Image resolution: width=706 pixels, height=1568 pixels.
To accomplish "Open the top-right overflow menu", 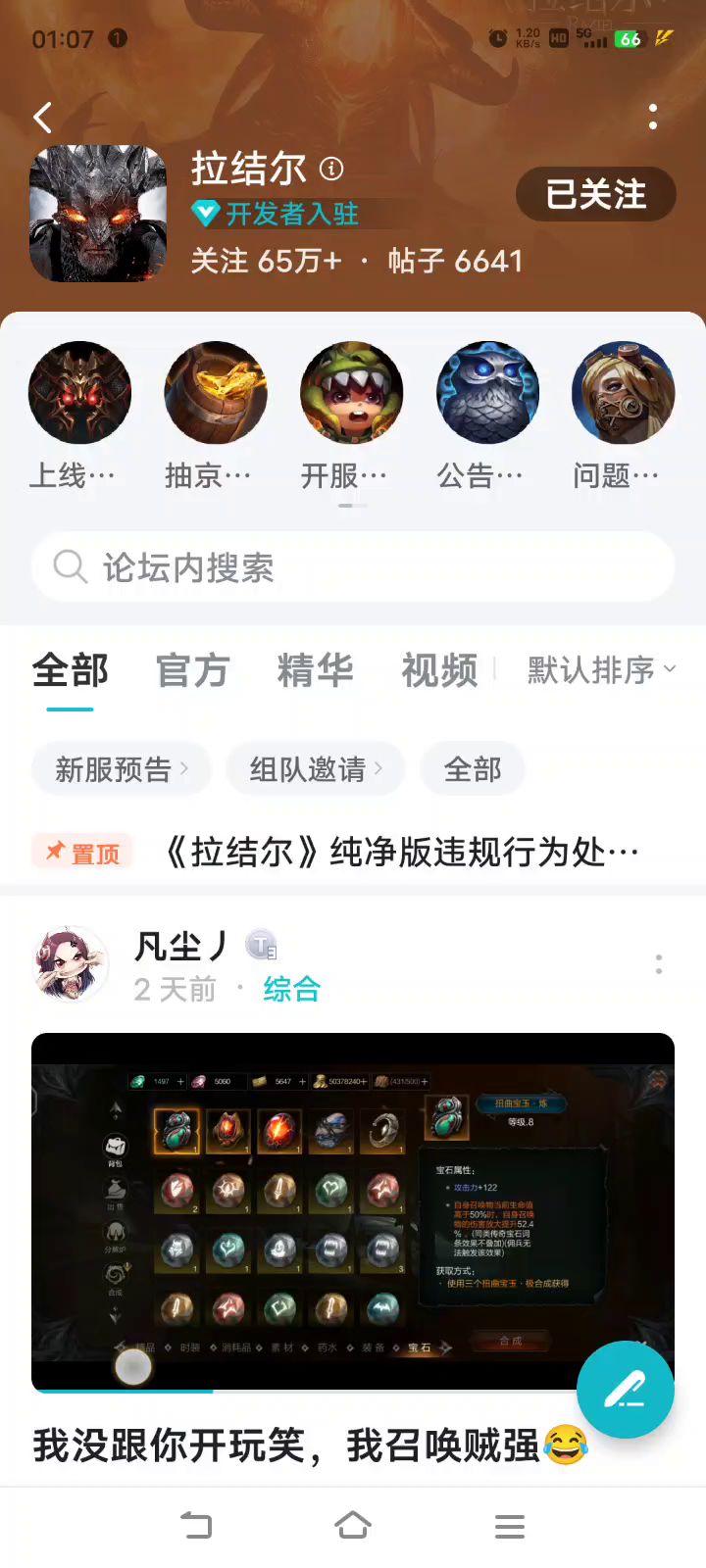I will coord(653,118).
